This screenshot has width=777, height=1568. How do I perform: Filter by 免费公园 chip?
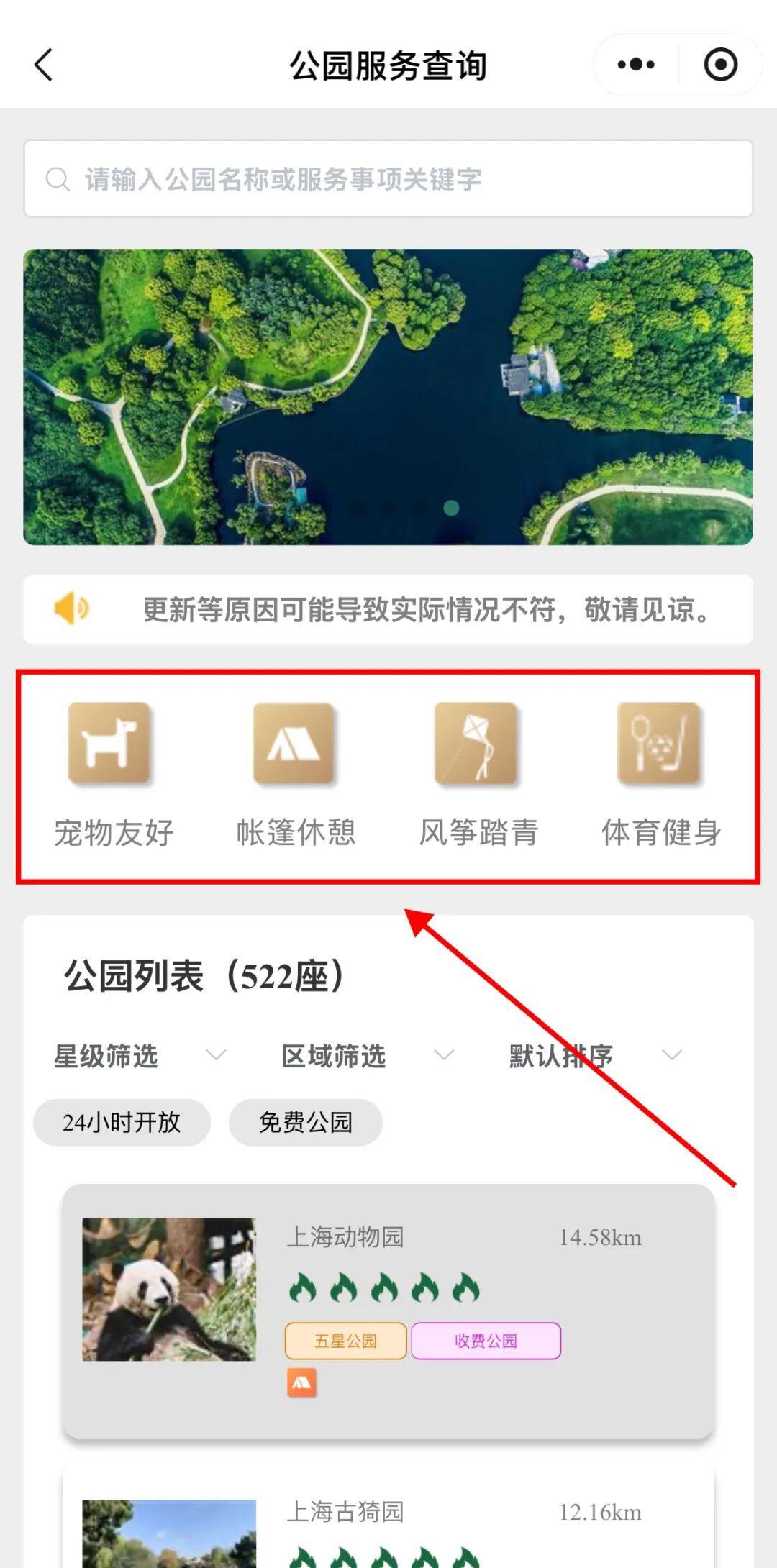coord(306,1122)
